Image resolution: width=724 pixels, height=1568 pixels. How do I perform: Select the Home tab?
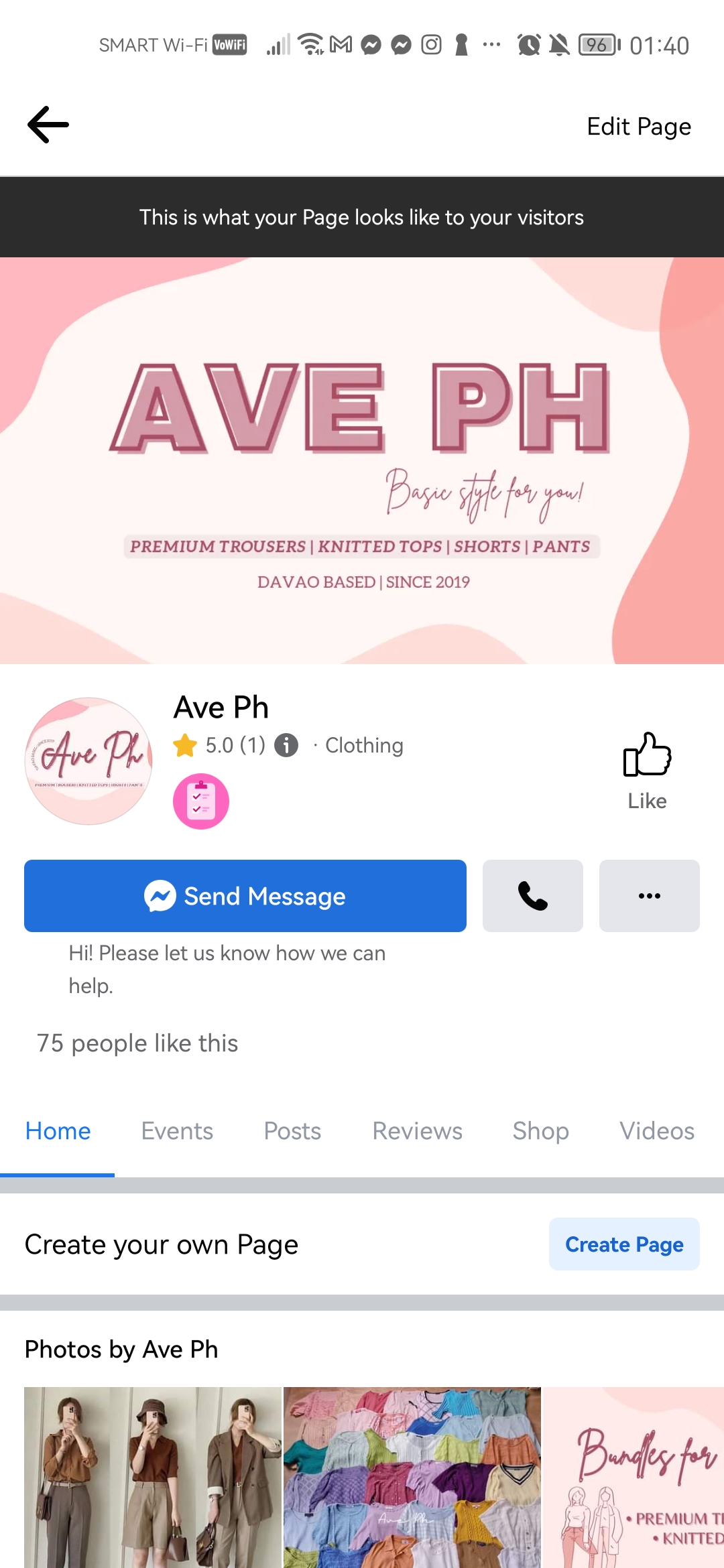click(58, 1131)
